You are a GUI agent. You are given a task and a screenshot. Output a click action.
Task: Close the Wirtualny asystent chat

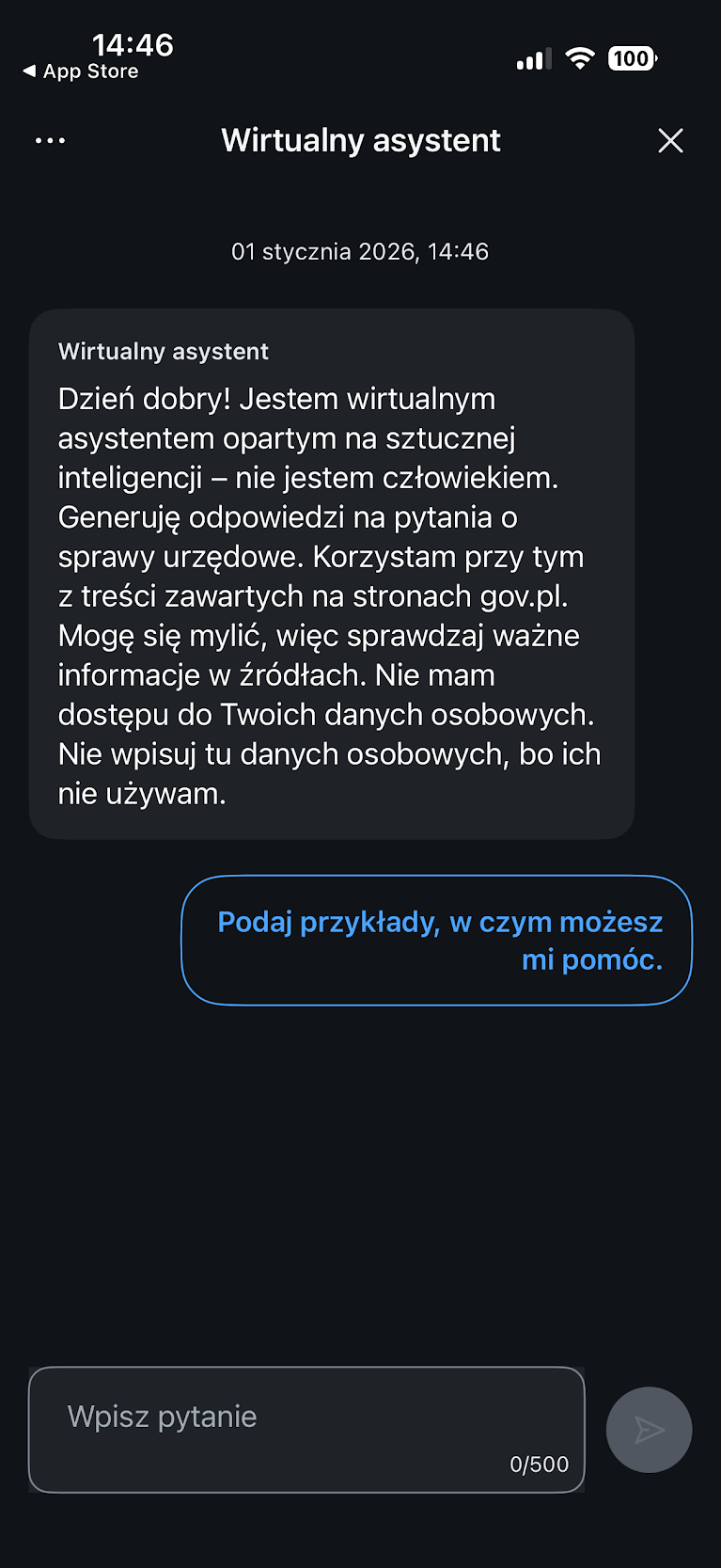pyautogui.click(x=670, y=141)
